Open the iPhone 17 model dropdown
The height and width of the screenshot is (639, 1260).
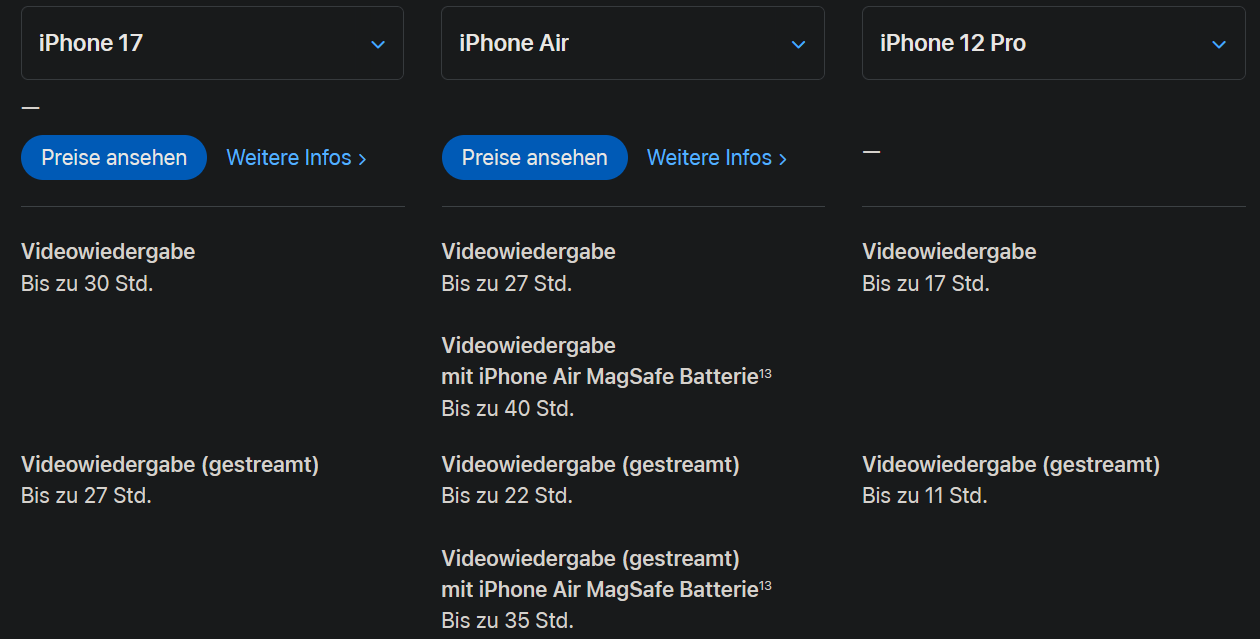(x=212, y=43)
